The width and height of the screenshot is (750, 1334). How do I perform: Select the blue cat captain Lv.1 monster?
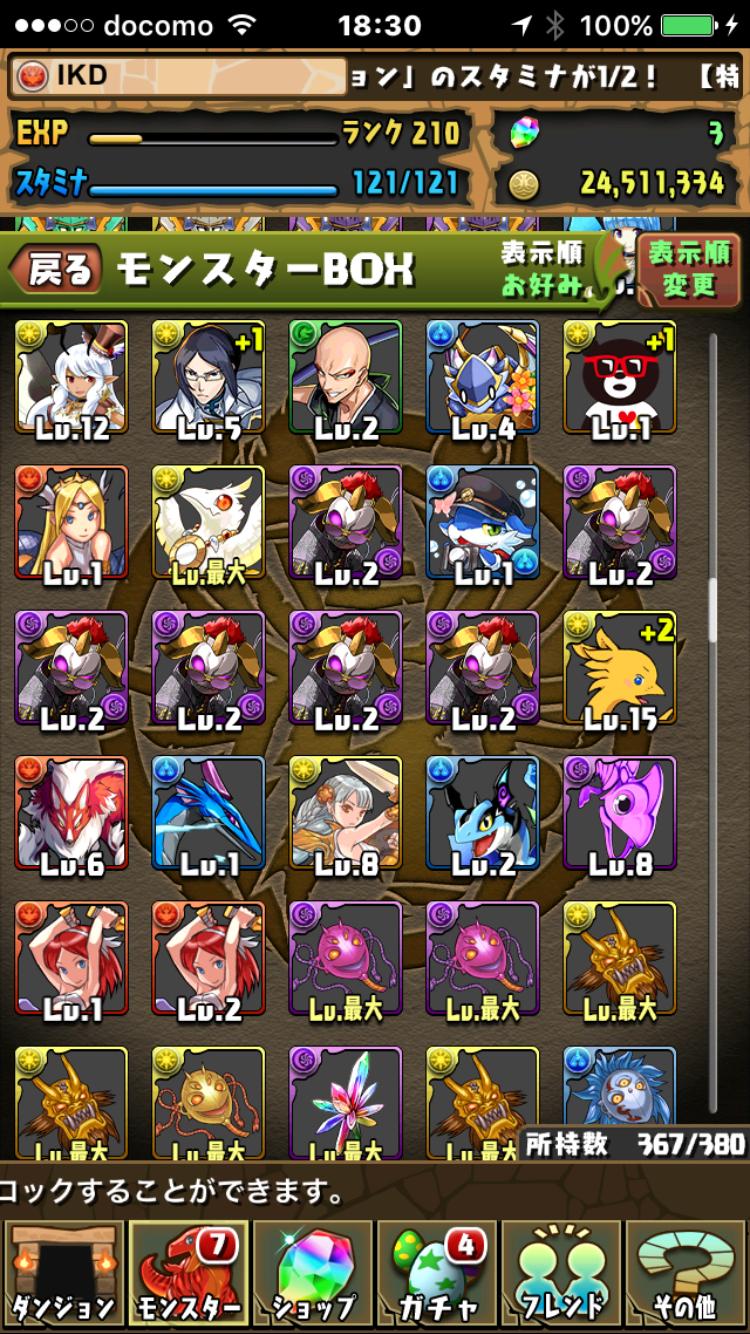pos(482,523)
